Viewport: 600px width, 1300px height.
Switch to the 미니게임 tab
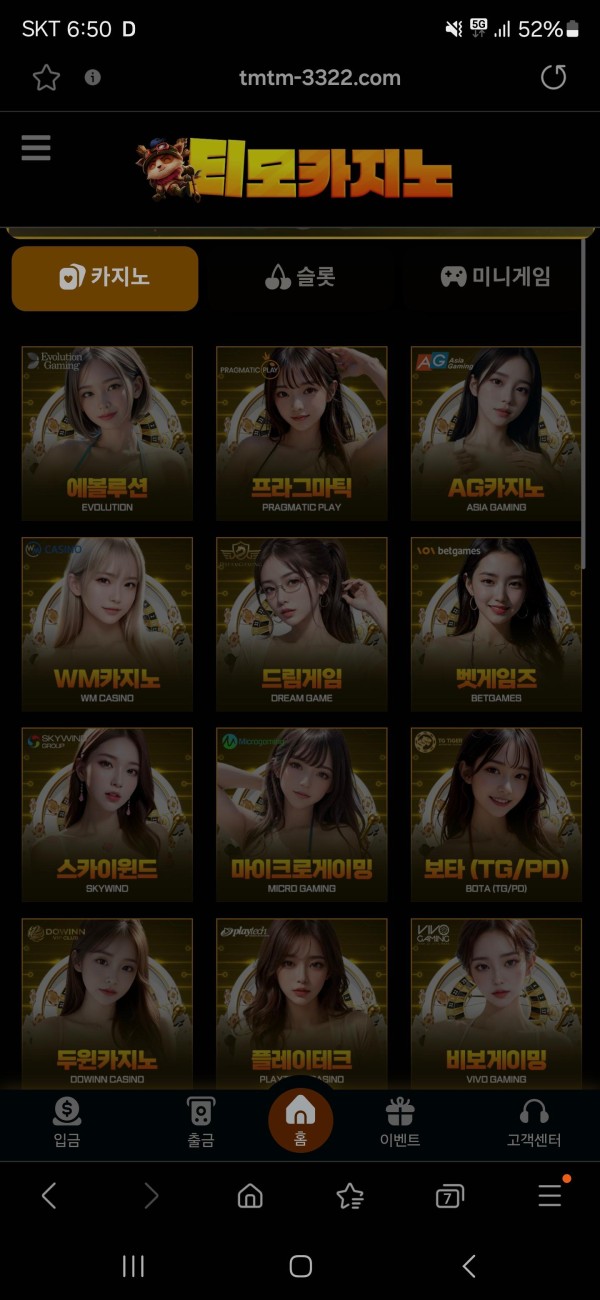[x=496, y=277]
